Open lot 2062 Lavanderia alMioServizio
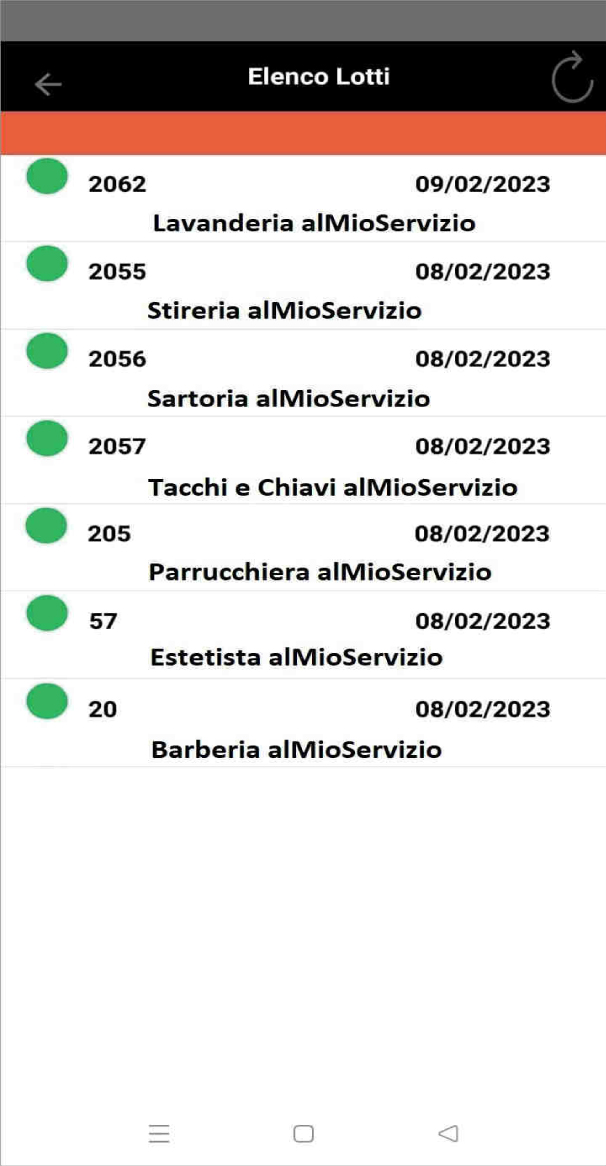 [x=303, y=198]
